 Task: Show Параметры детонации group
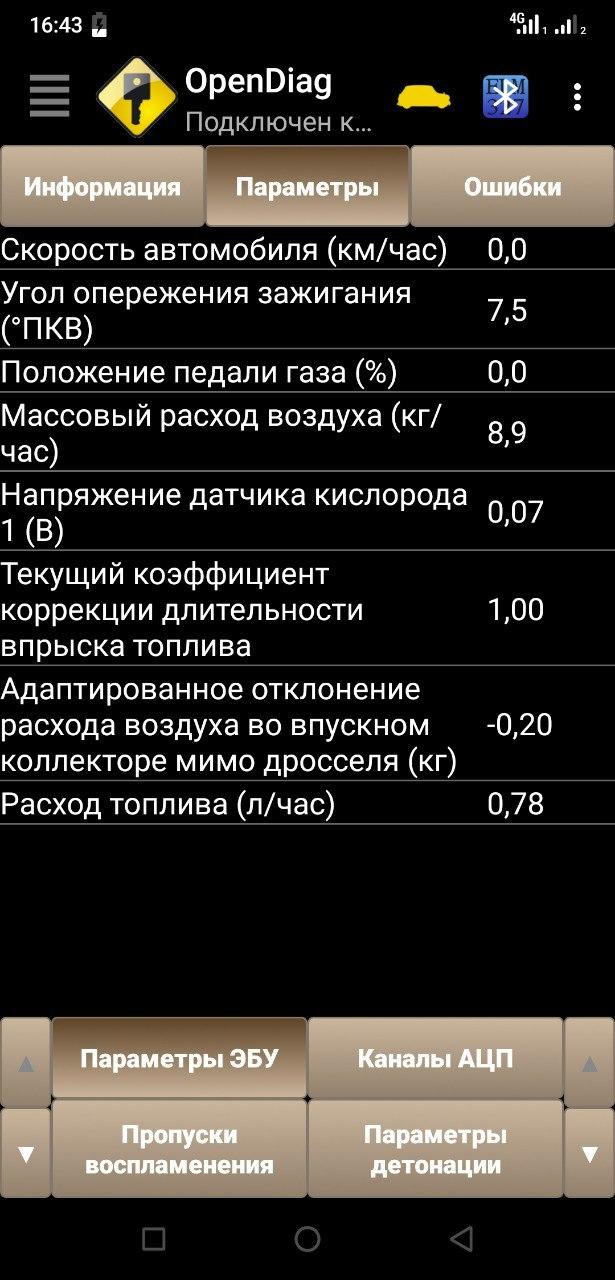coord(435,1149)
